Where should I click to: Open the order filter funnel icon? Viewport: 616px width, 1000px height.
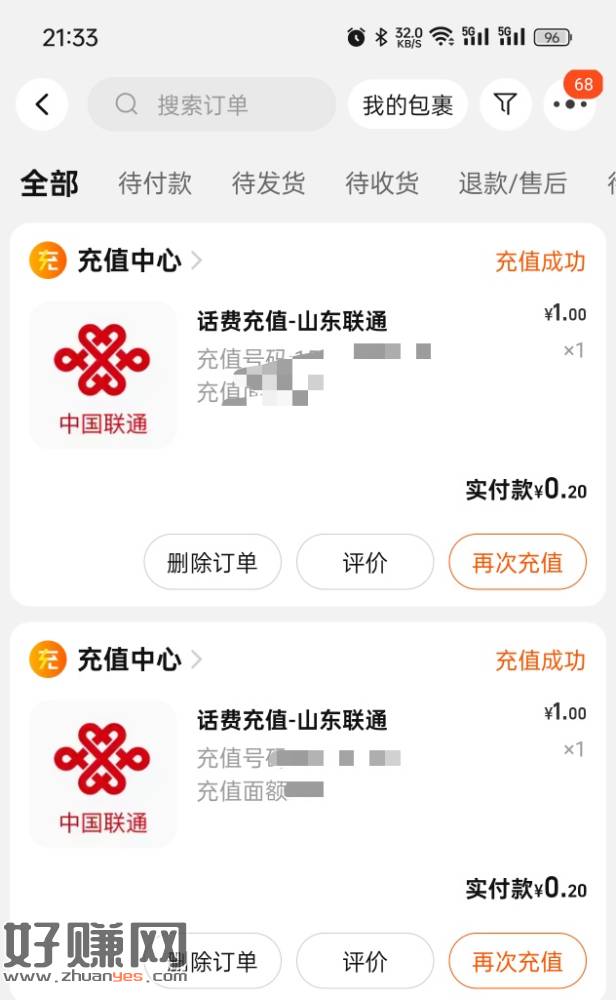click(505, 104)
